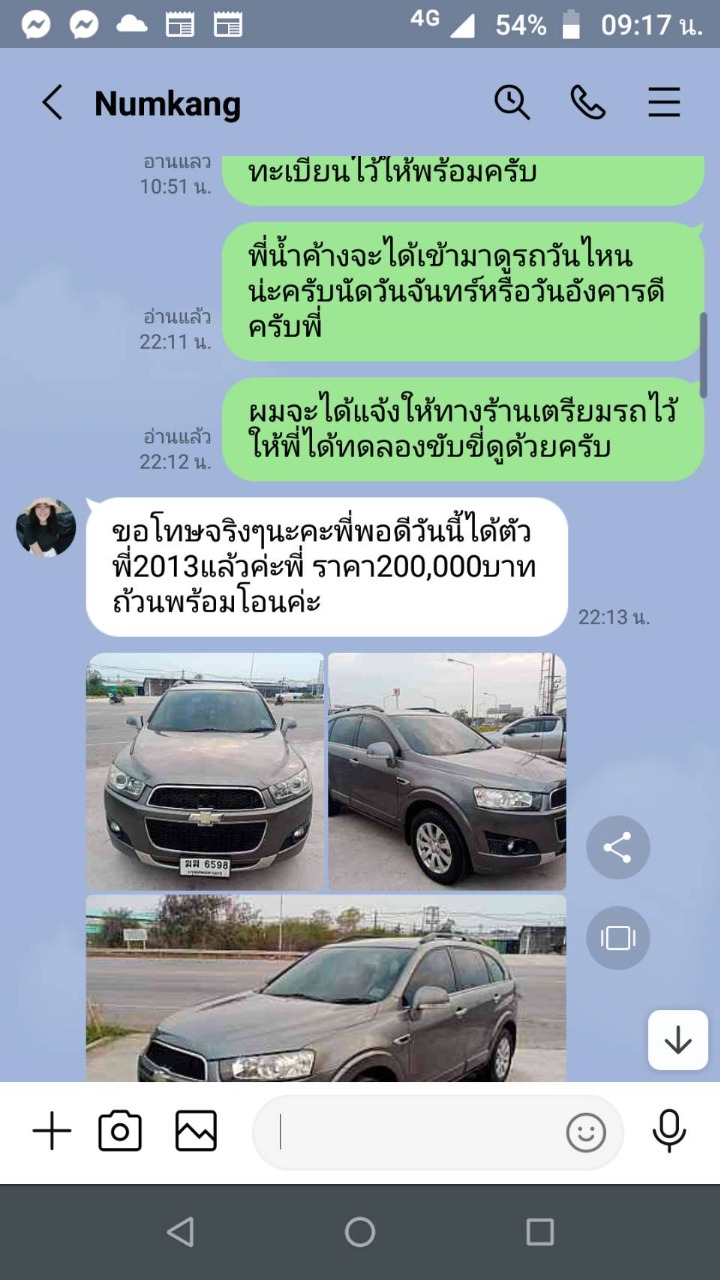
Task: Tap the system back button
Action: coord(180,1232)
